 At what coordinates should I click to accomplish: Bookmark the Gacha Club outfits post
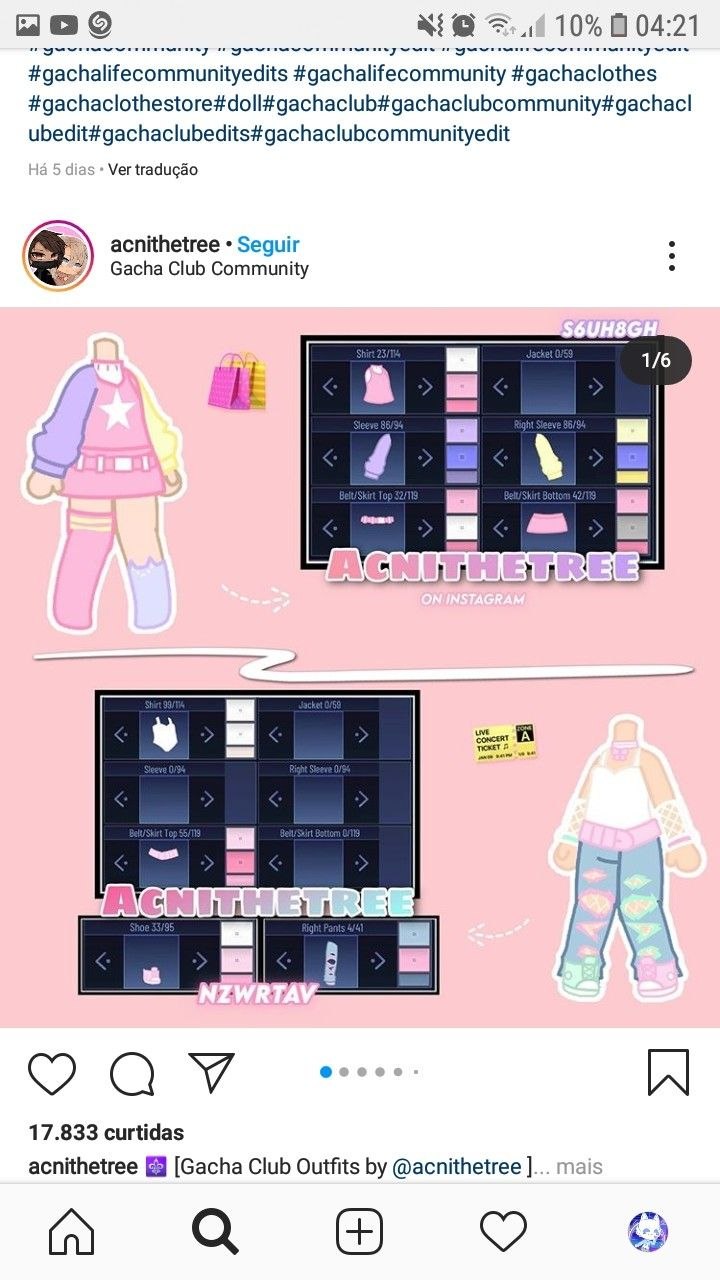point(667,1073)
